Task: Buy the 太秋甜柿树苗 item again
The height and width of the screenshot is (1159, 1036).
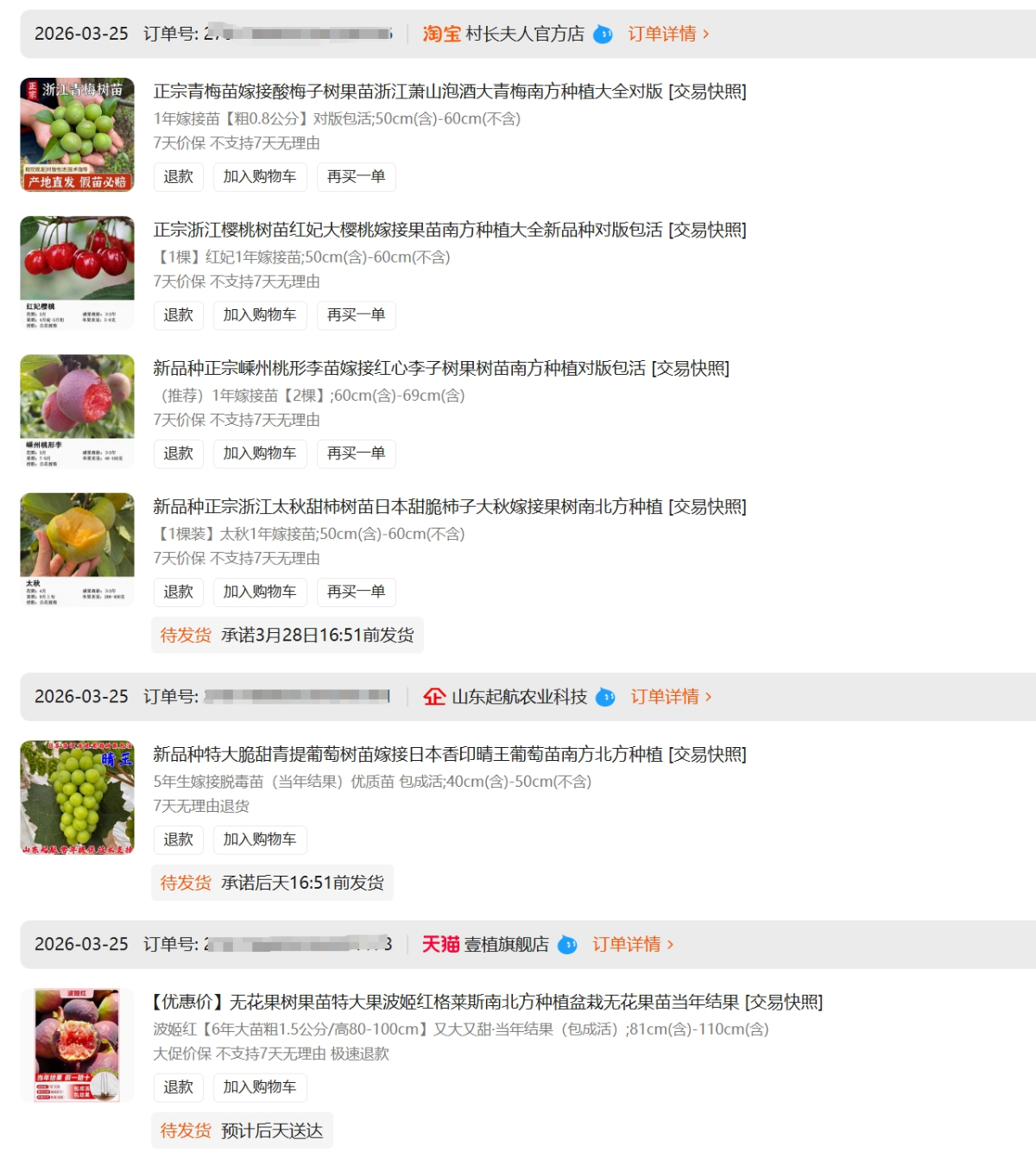Action: click(356, 592)
